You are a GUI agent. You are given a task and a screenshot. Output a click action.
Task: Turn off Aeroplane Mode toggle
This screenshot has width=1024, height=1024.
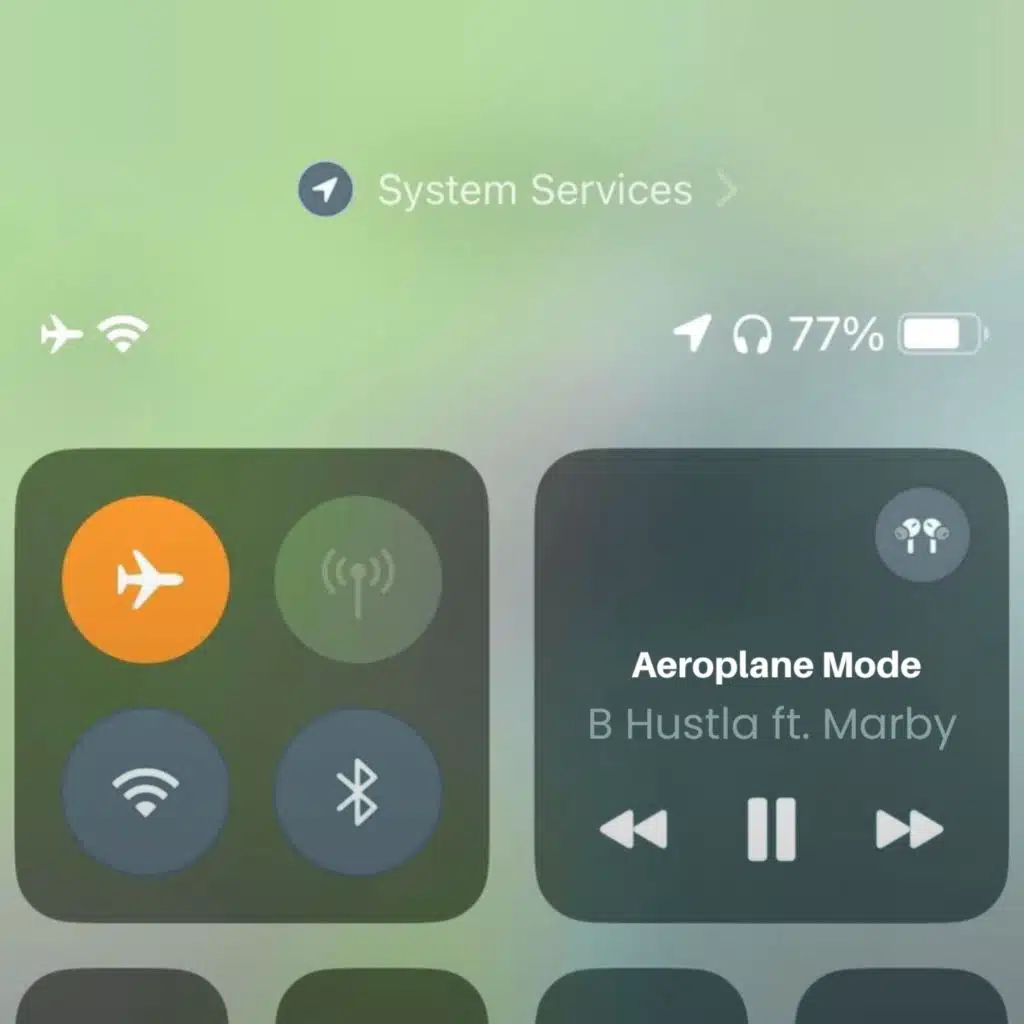coord(146,579)
